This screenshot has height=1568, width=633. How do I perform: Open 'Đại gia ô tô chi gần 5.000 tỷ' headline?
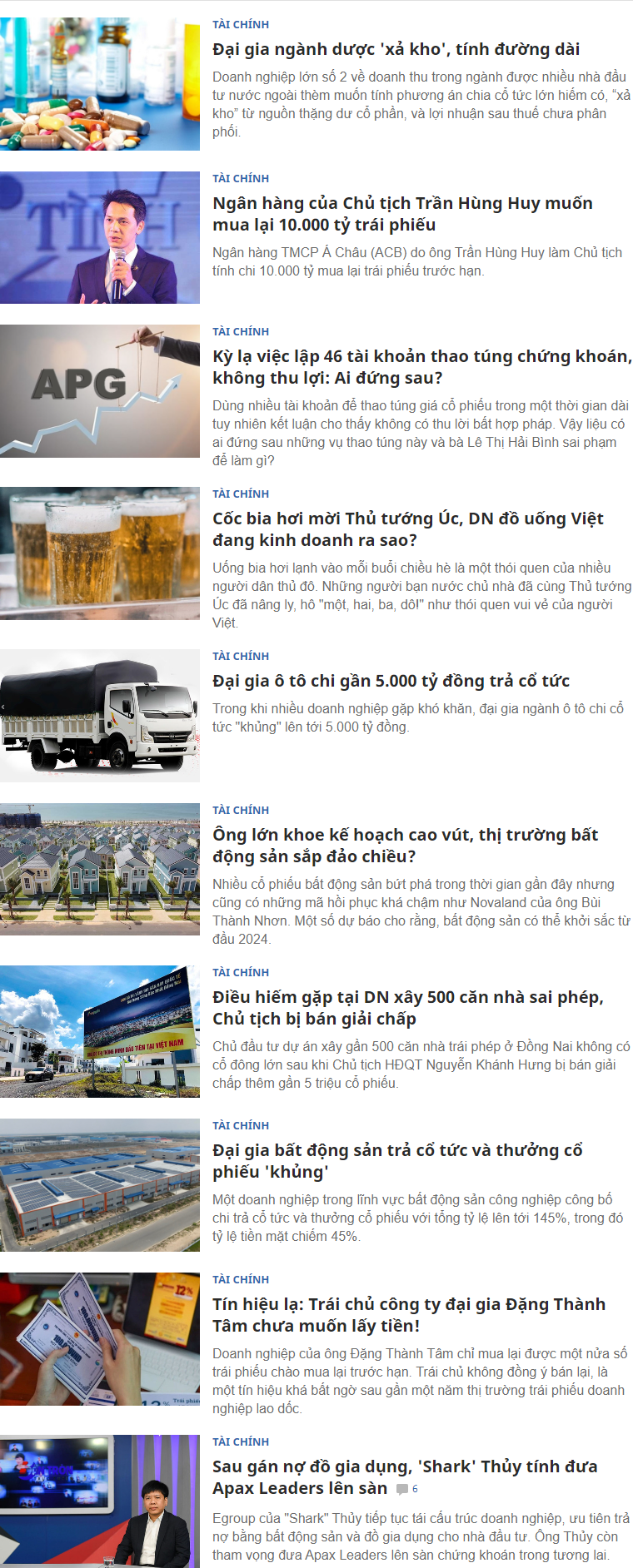point(391,681)
